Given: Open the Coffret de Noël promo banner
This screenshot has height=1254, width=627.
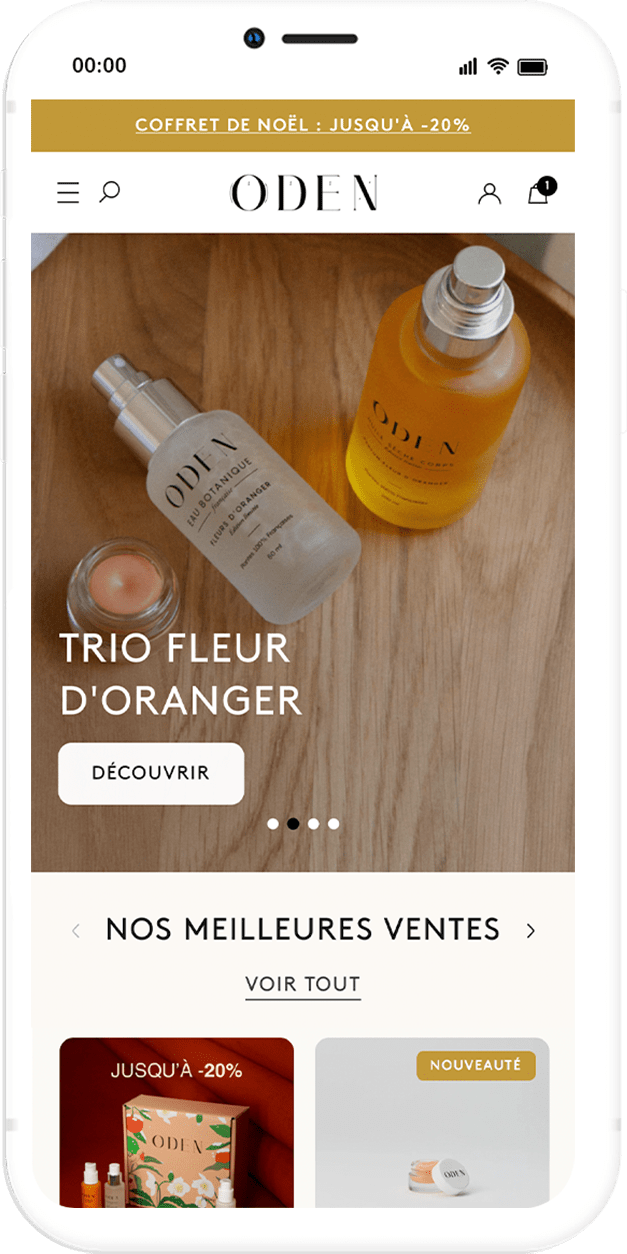Looking at the screenshot, I should [x=302, y=125].
